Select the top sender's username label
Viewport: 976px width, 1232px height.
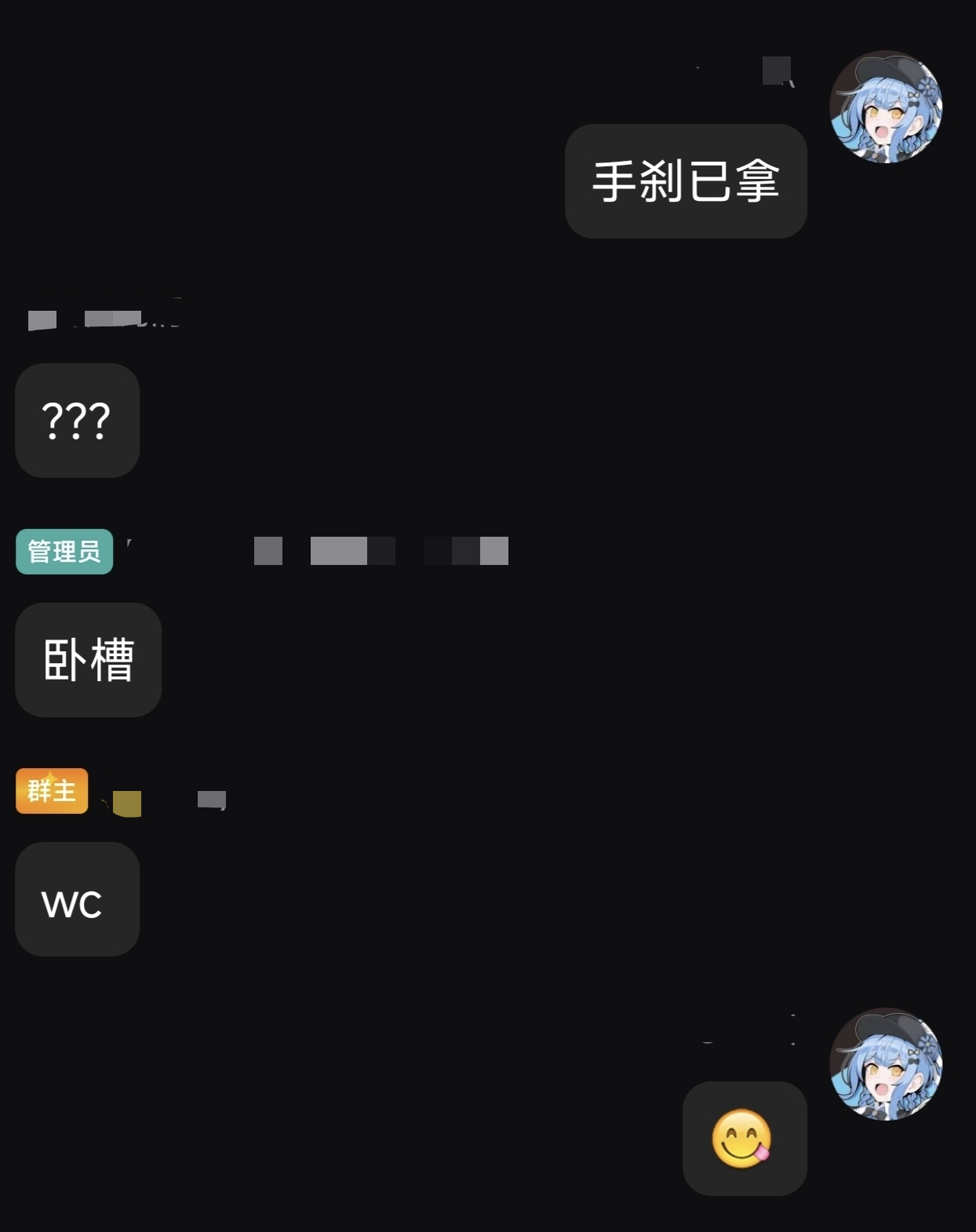745,71
